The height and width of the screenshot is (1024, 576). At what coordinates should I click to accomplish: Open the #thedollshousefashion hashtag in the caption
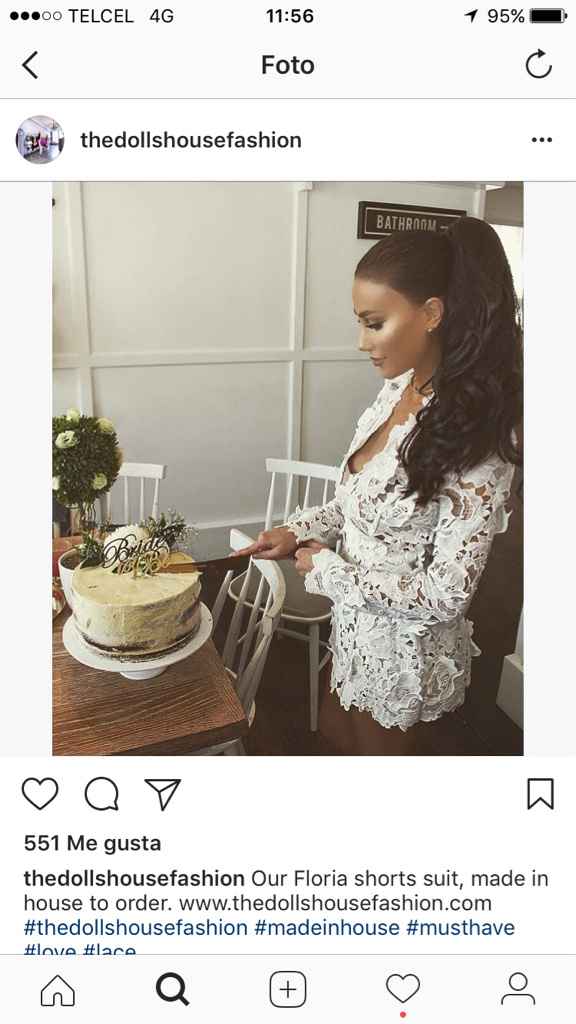(136, 928)
